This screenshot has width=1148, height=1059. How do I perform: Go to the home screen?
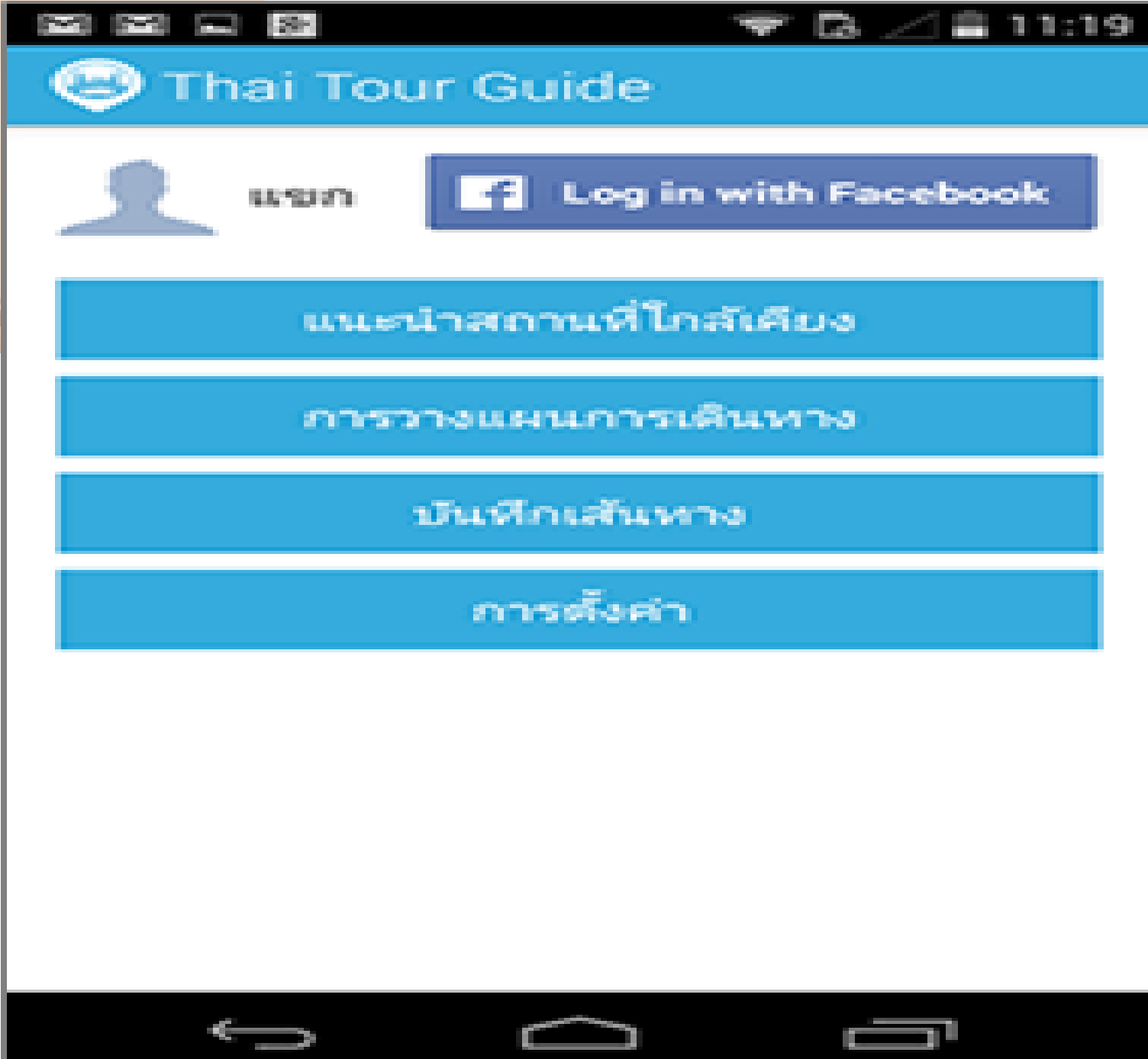point(579,1034)
